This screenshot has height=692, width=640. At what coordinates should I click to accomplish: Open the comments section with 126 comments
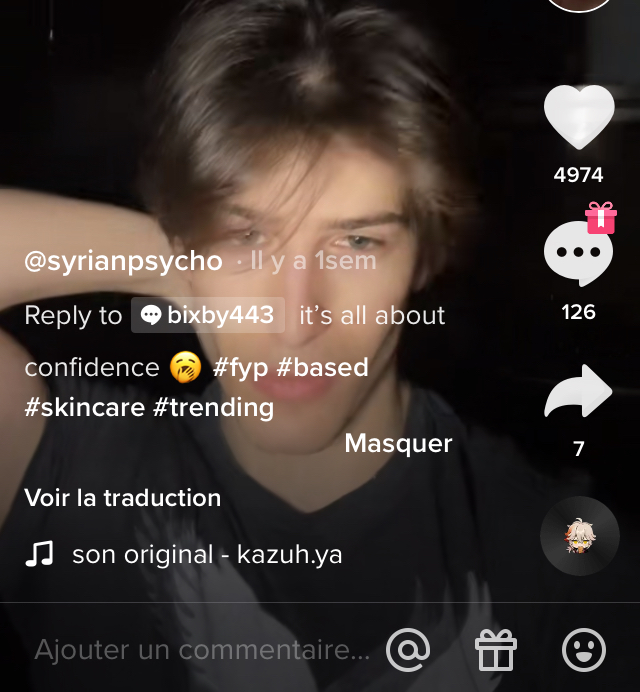click(578, 254)
